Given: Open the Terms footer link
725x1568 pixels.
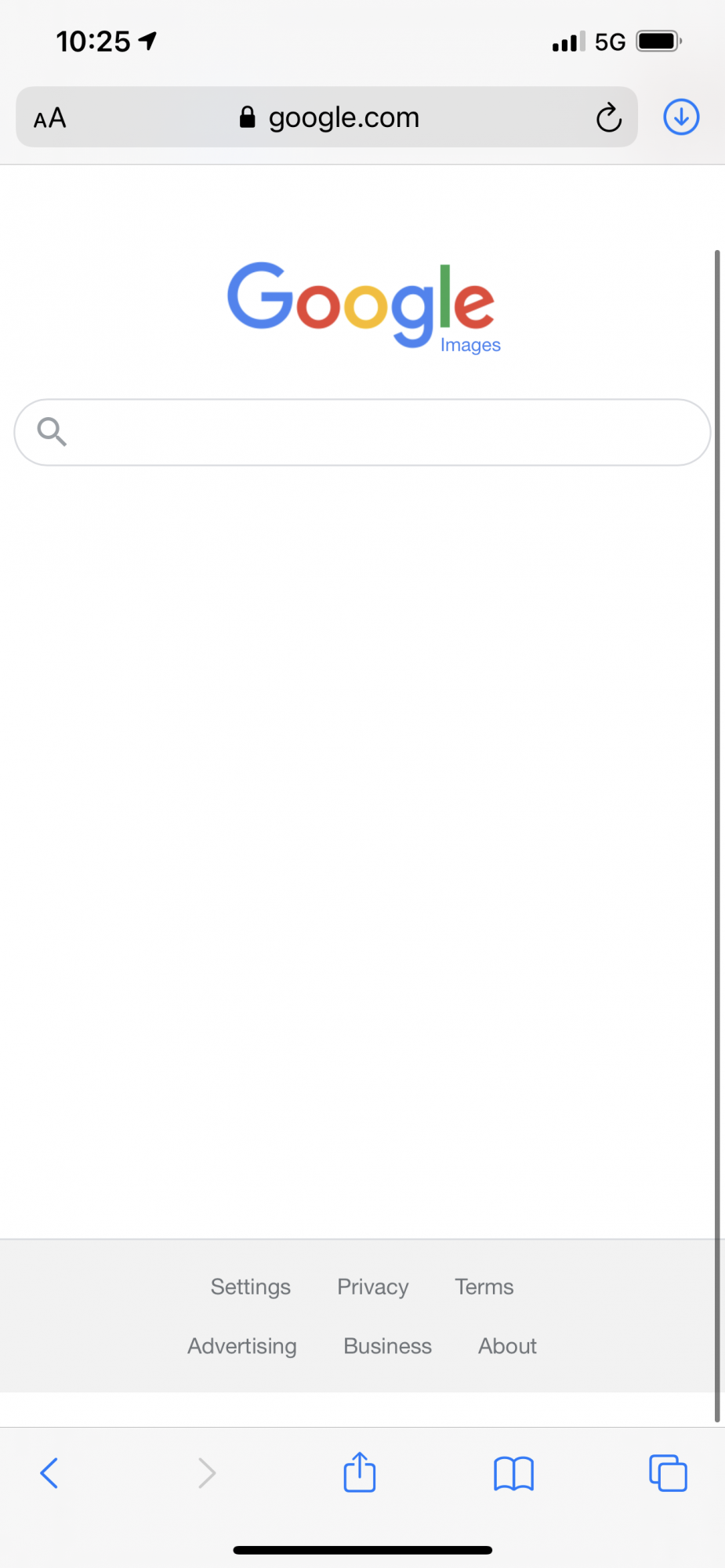Looking at the screenshot, I should point(484,1287).
